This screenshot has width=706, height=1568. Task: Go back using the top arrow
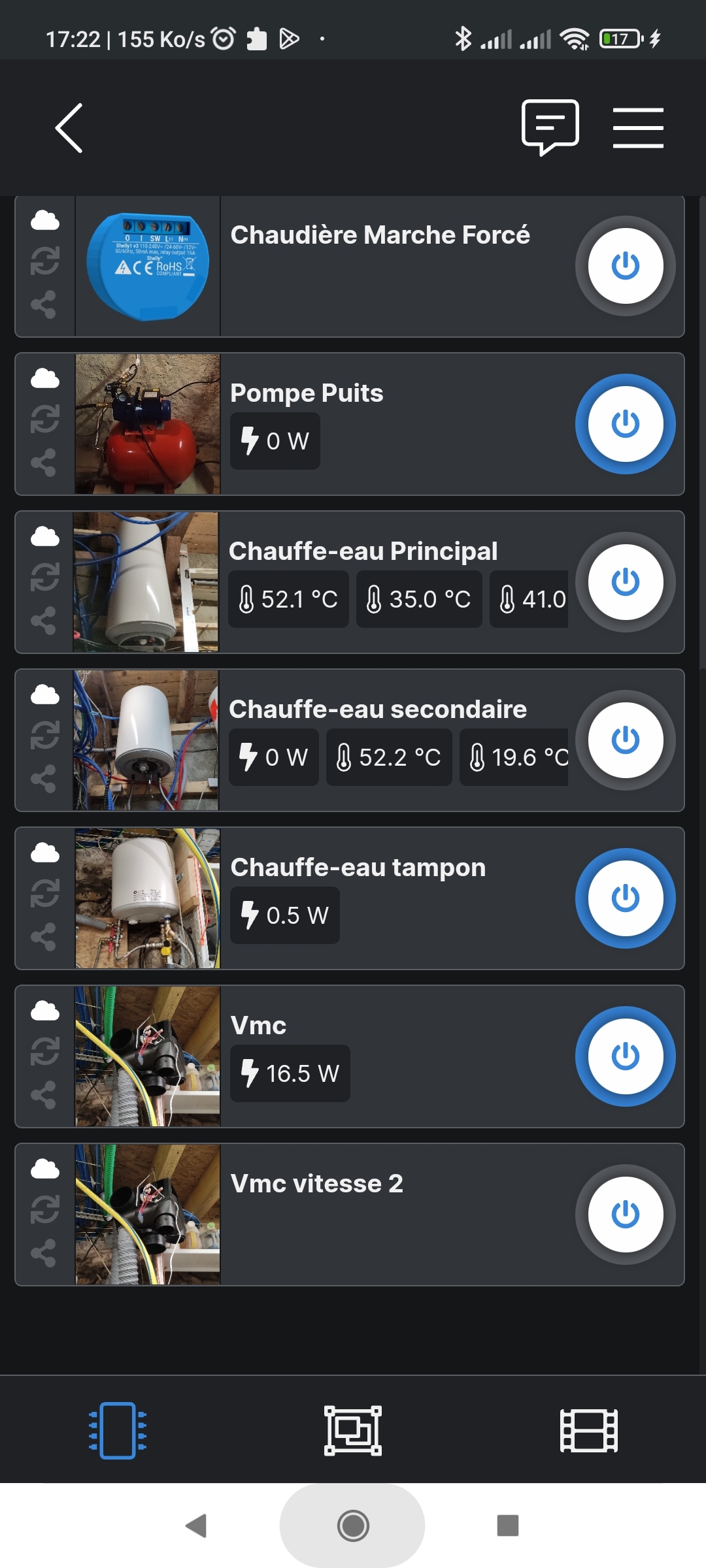point(69,128)
